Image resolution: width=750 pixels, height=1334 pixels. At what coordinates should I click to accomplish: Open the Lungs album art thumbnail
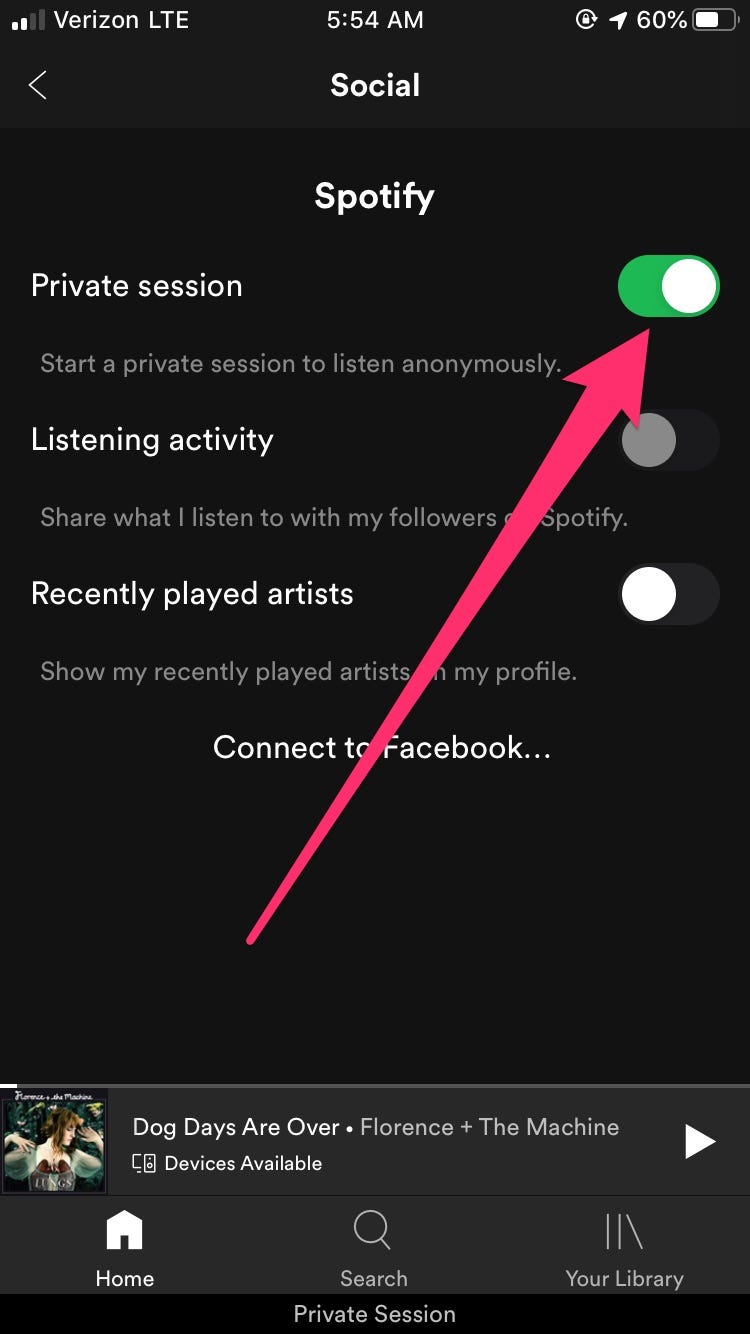coord(54,1141)
